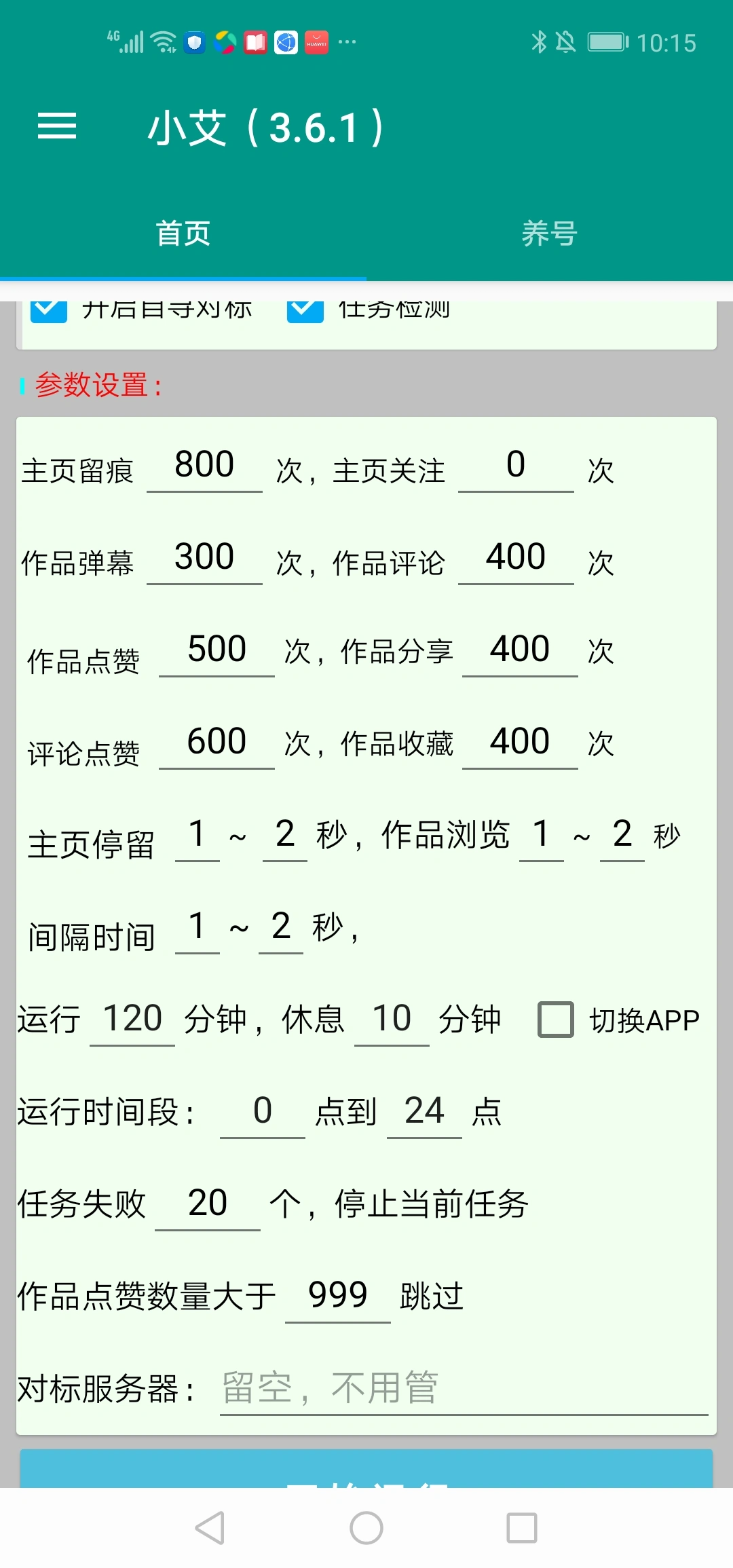The height and width of the screenshot is (1568, 733).
Task: Edit the end hour field showing 24
Action: point(424,1112)
